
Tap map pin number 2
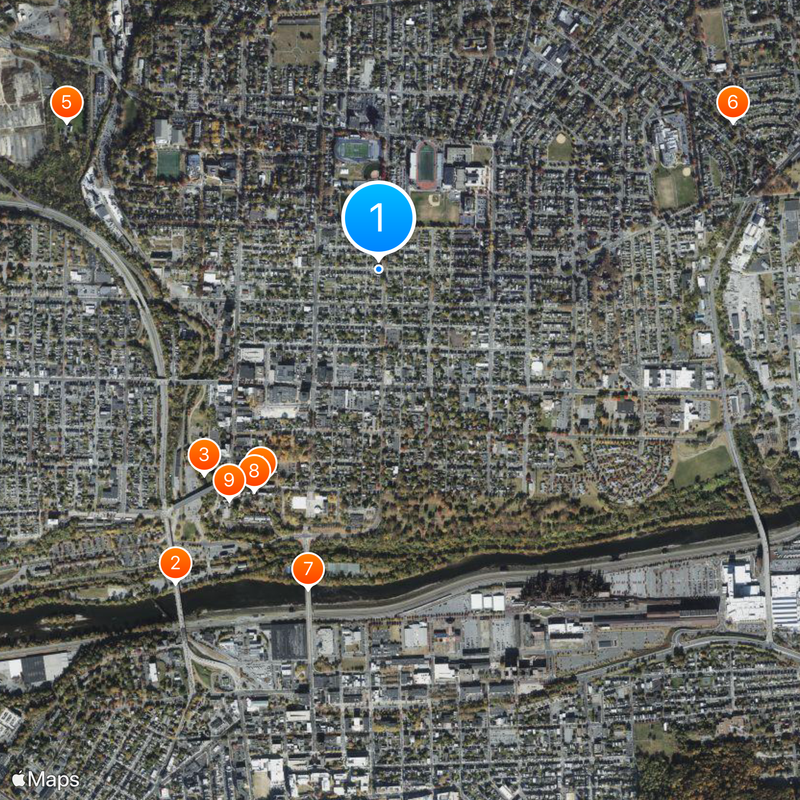click(175, 563)
